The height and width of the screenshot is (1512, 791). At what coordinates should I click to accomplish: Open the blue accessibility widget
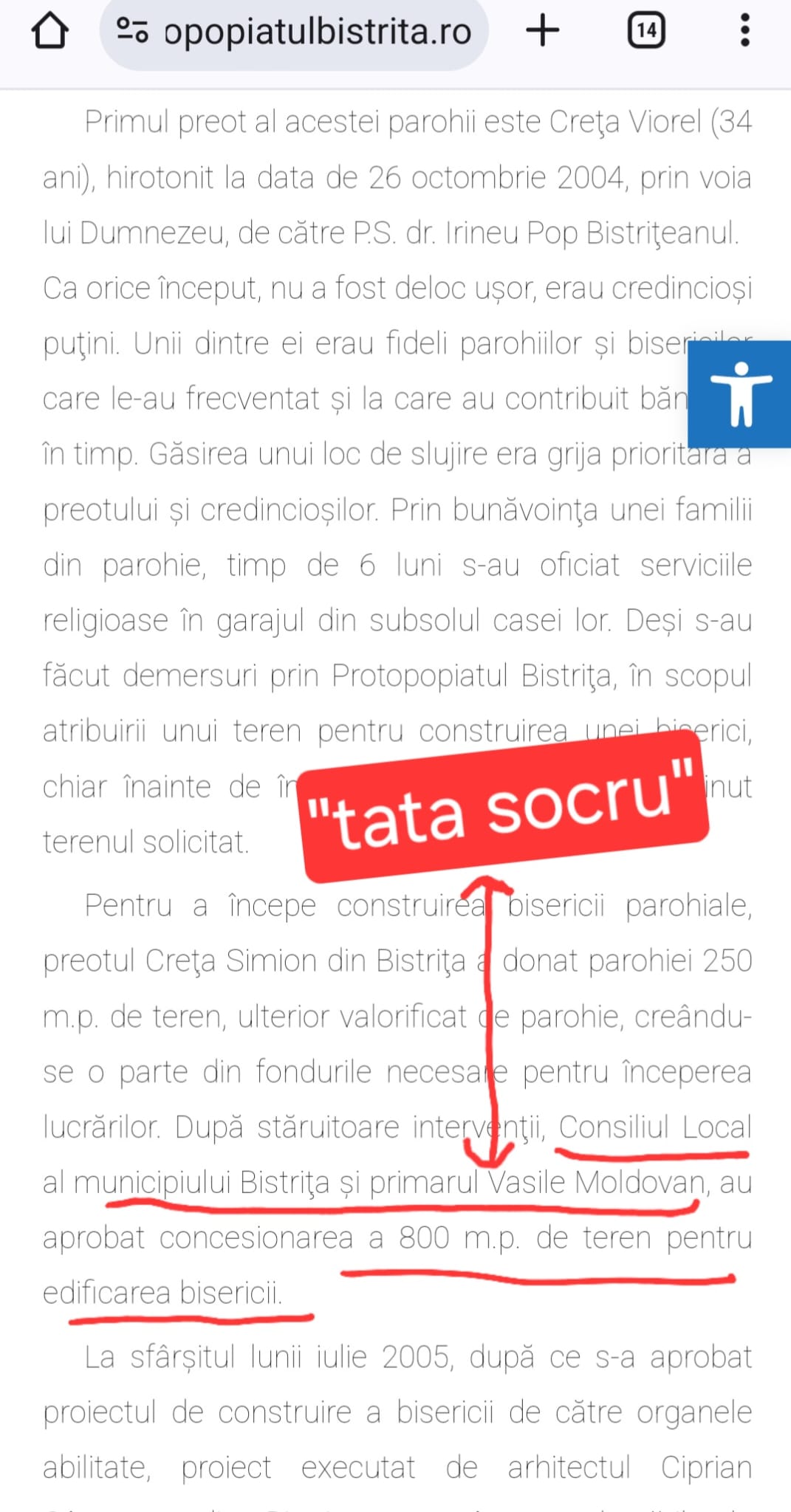point(740,394)
